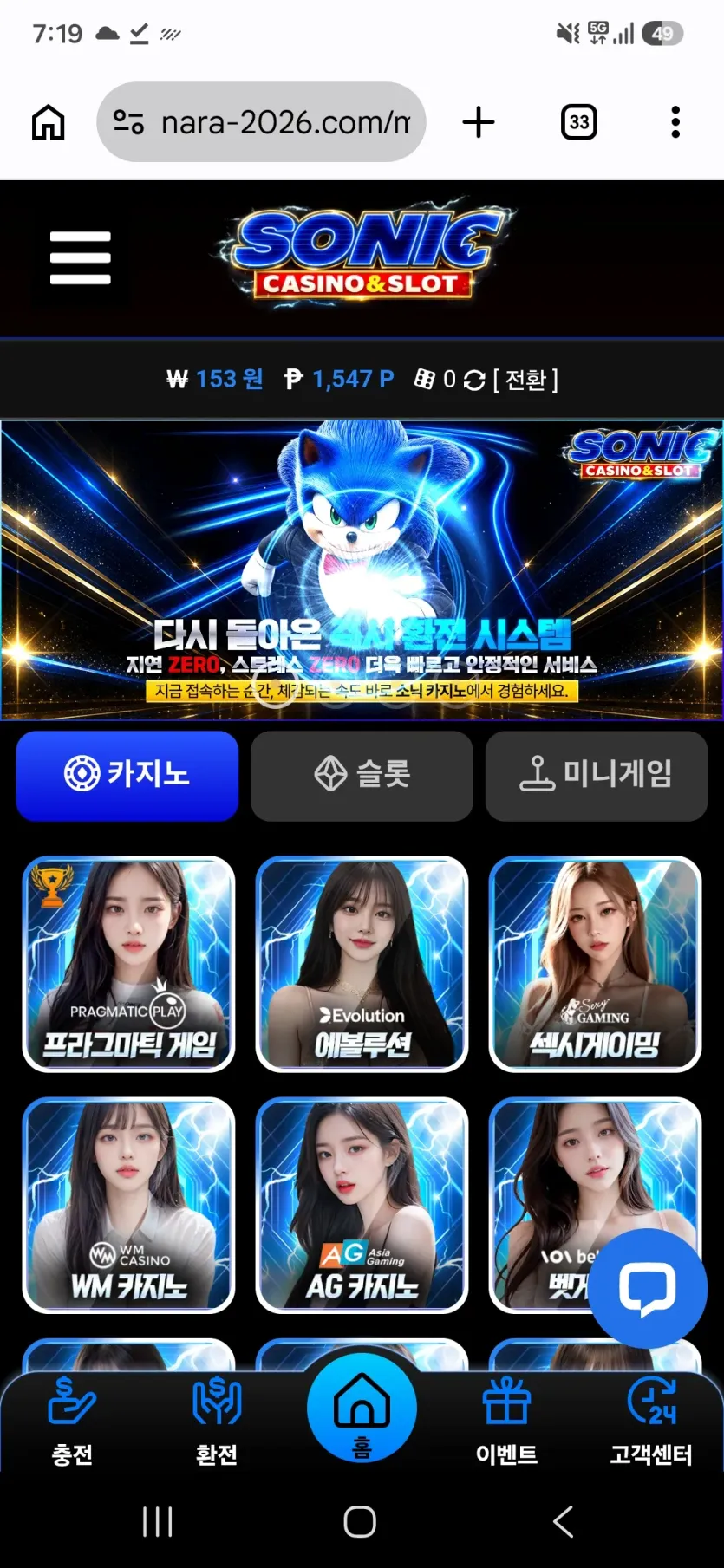Open the WM 카지노 card
This screenshot has width=724, height=1568.
coord(128,1206)
